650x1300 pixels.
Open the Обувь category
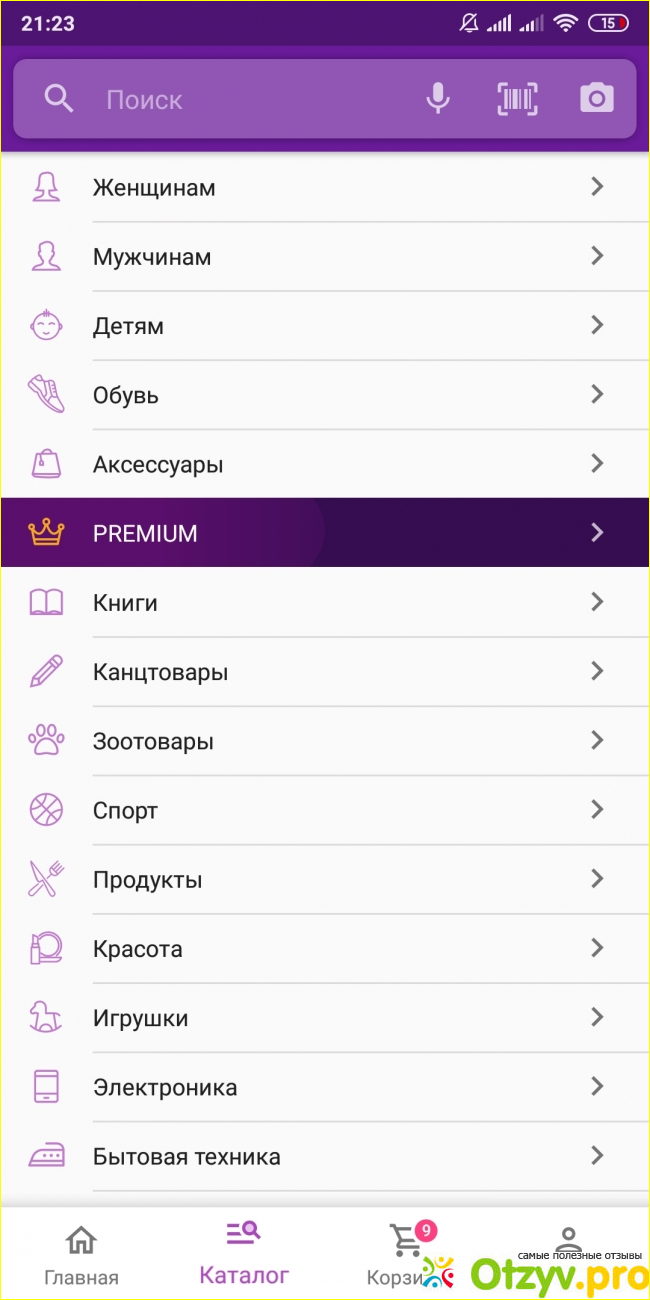point(325,395)
